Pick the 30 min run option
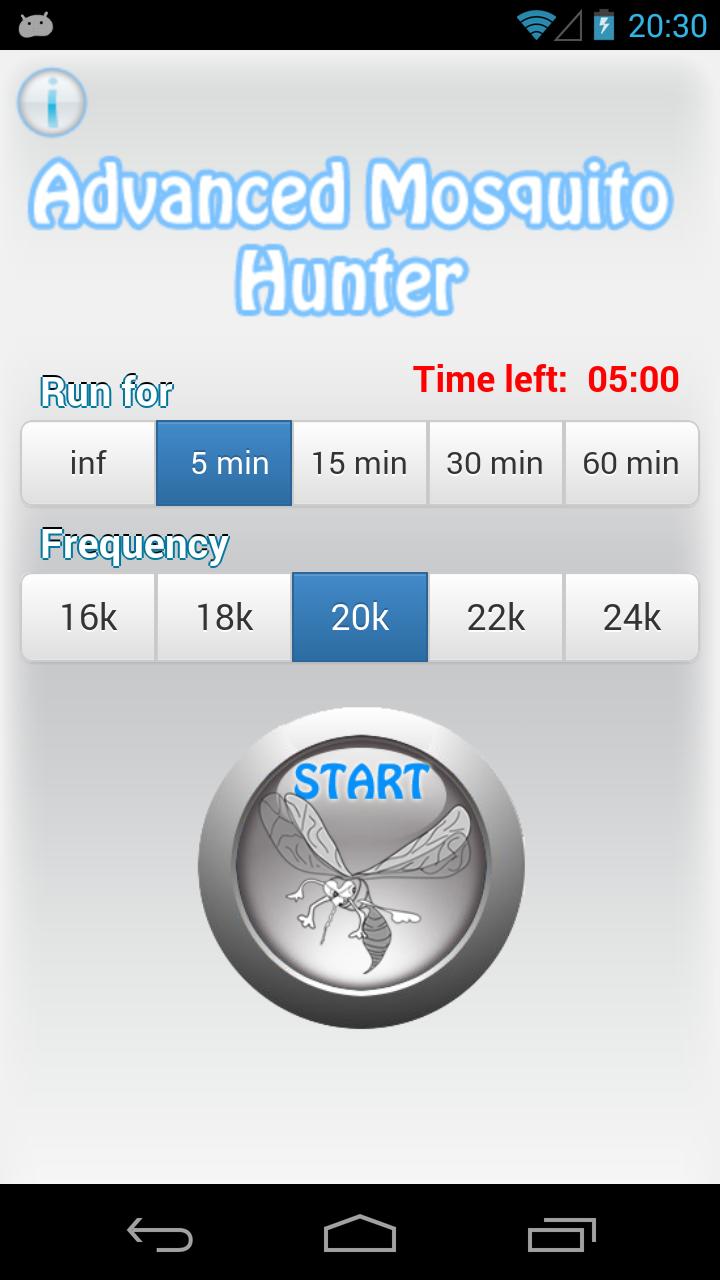The height and width of the screenshot is (1280, 720). coord(495,463)
